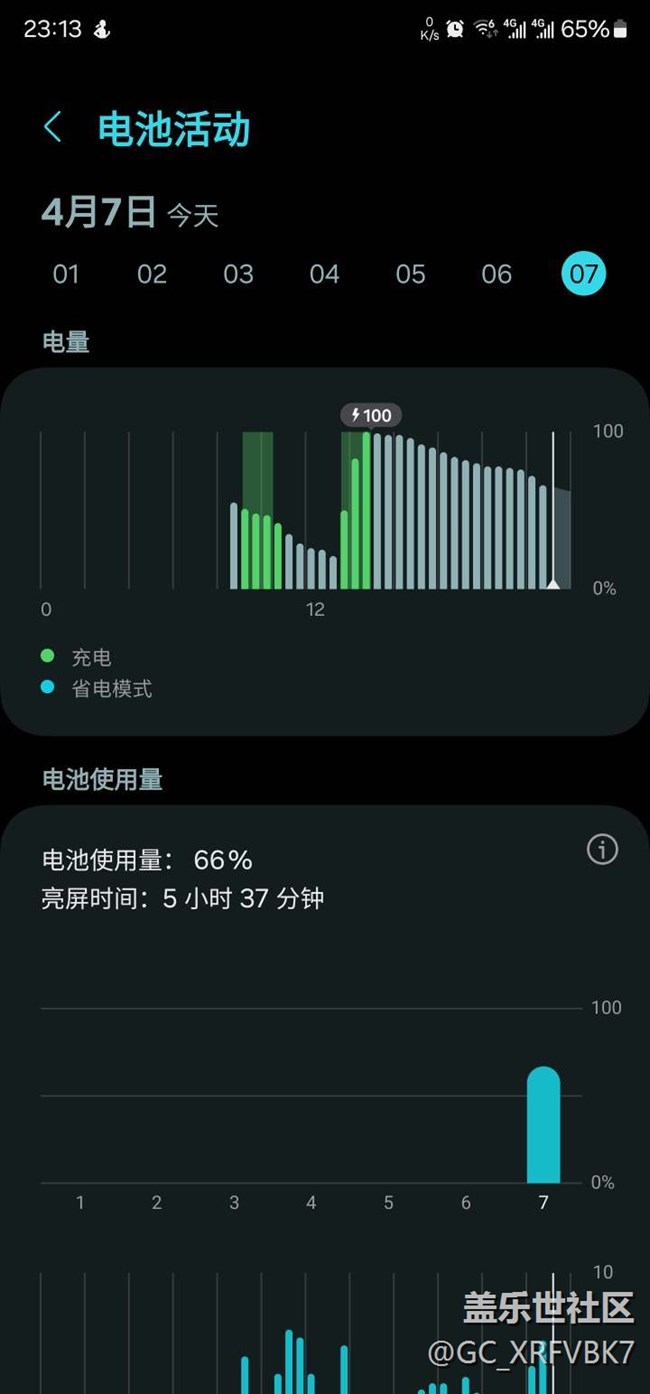The width and height of the screenshot is (650, 1394).
Task: Switch to date 06
Action: [x=497, y=274]
